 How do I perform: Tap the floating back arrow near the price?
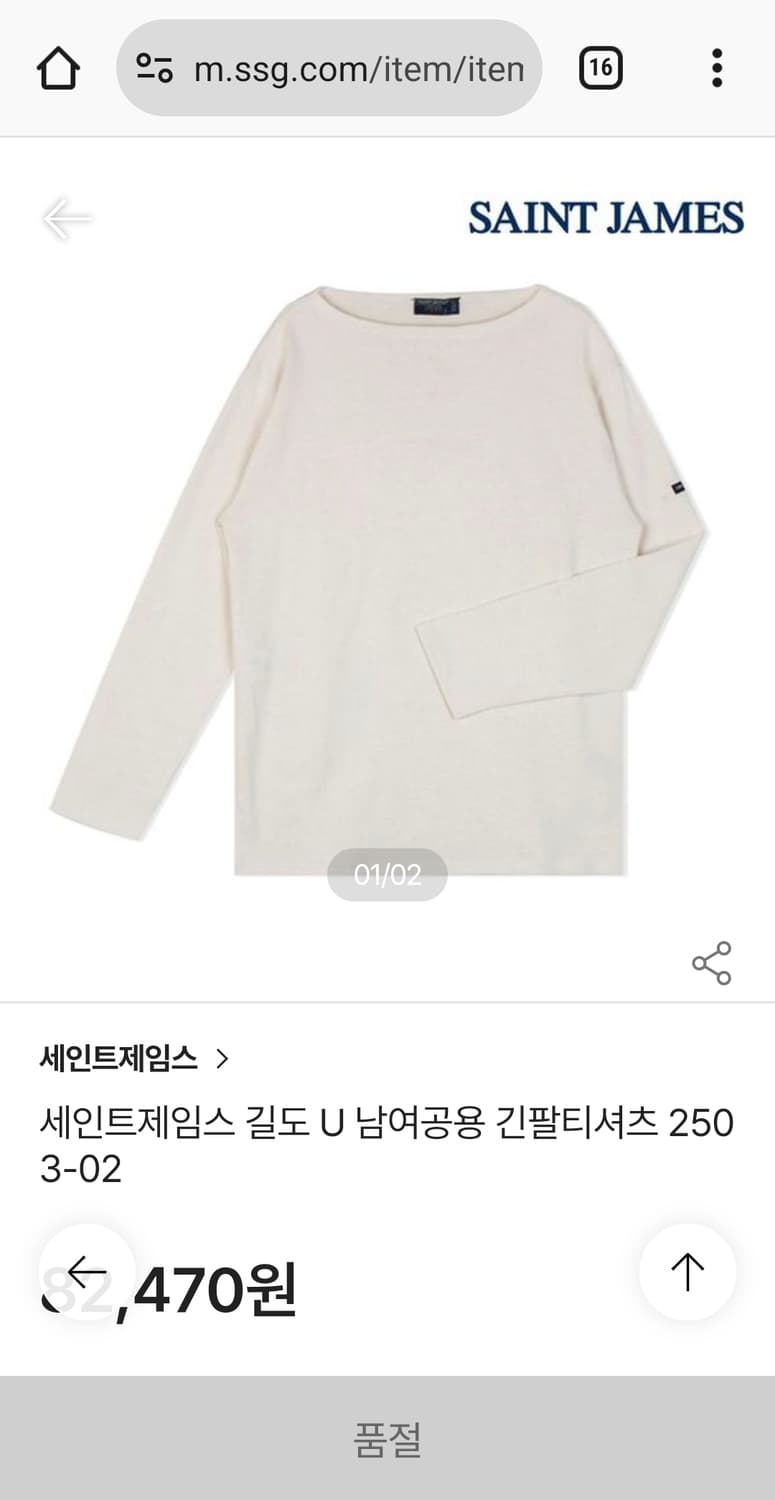click(88, 1271)
